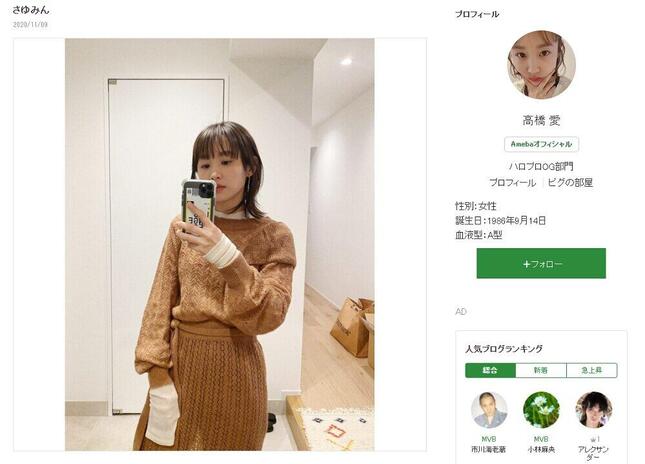Open the プロフィール link
Viewport: 645px width, 464px height.
click(x=511, y=182)
